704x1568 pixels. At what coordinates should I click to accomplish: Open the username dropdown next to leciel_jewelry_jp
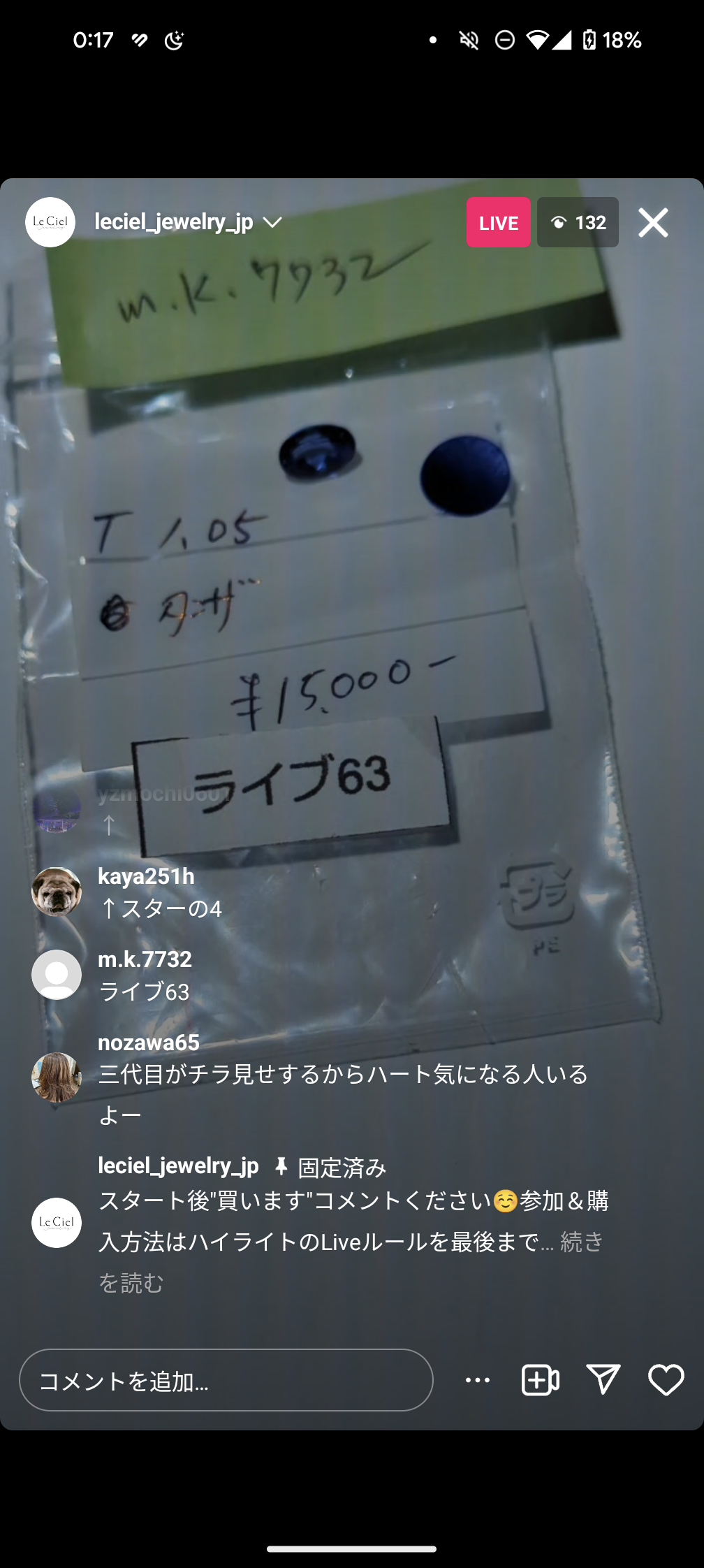click(x=272, y=222)
